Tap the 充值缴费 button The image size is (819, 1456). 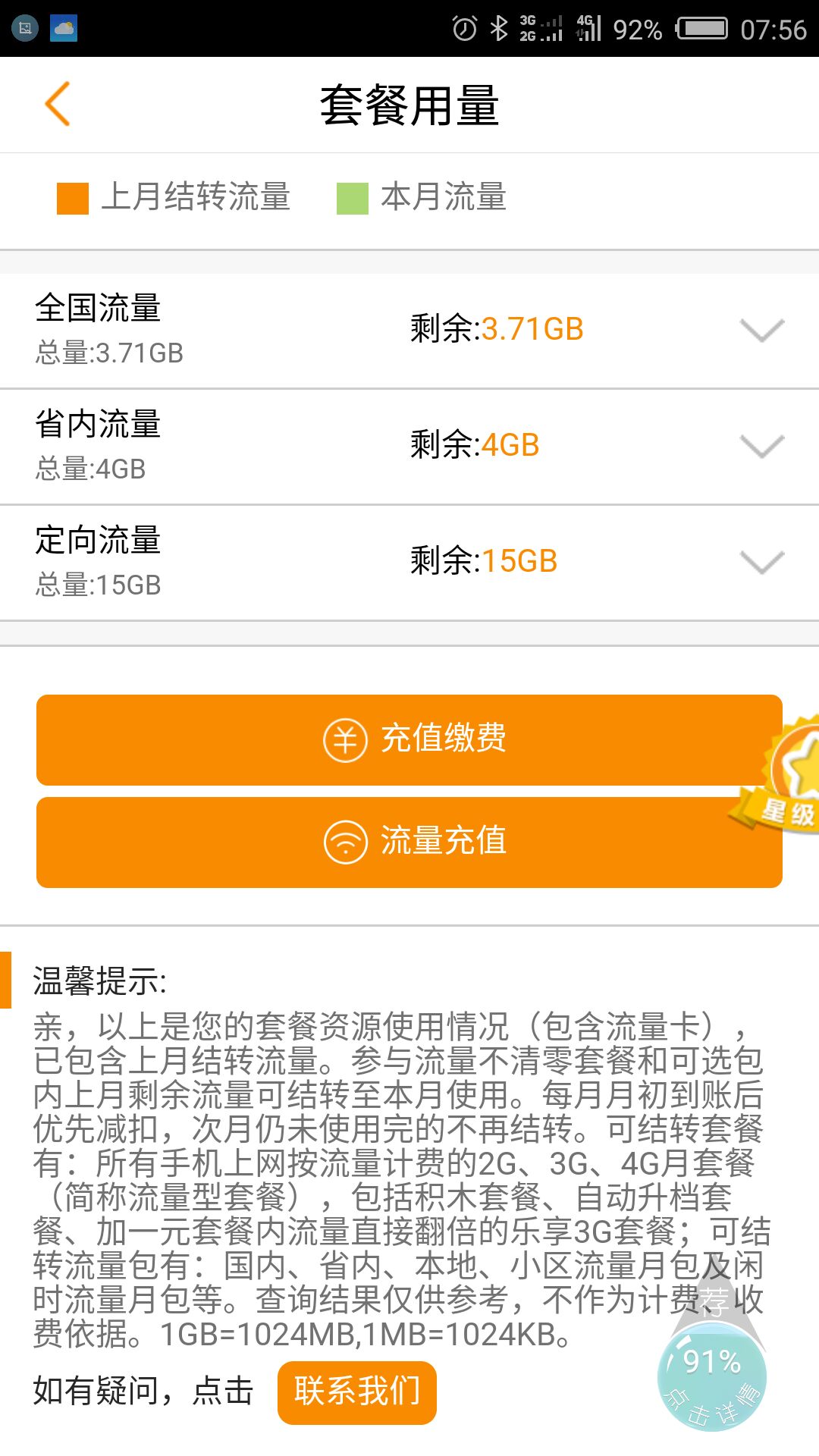[x=409, y=739]
